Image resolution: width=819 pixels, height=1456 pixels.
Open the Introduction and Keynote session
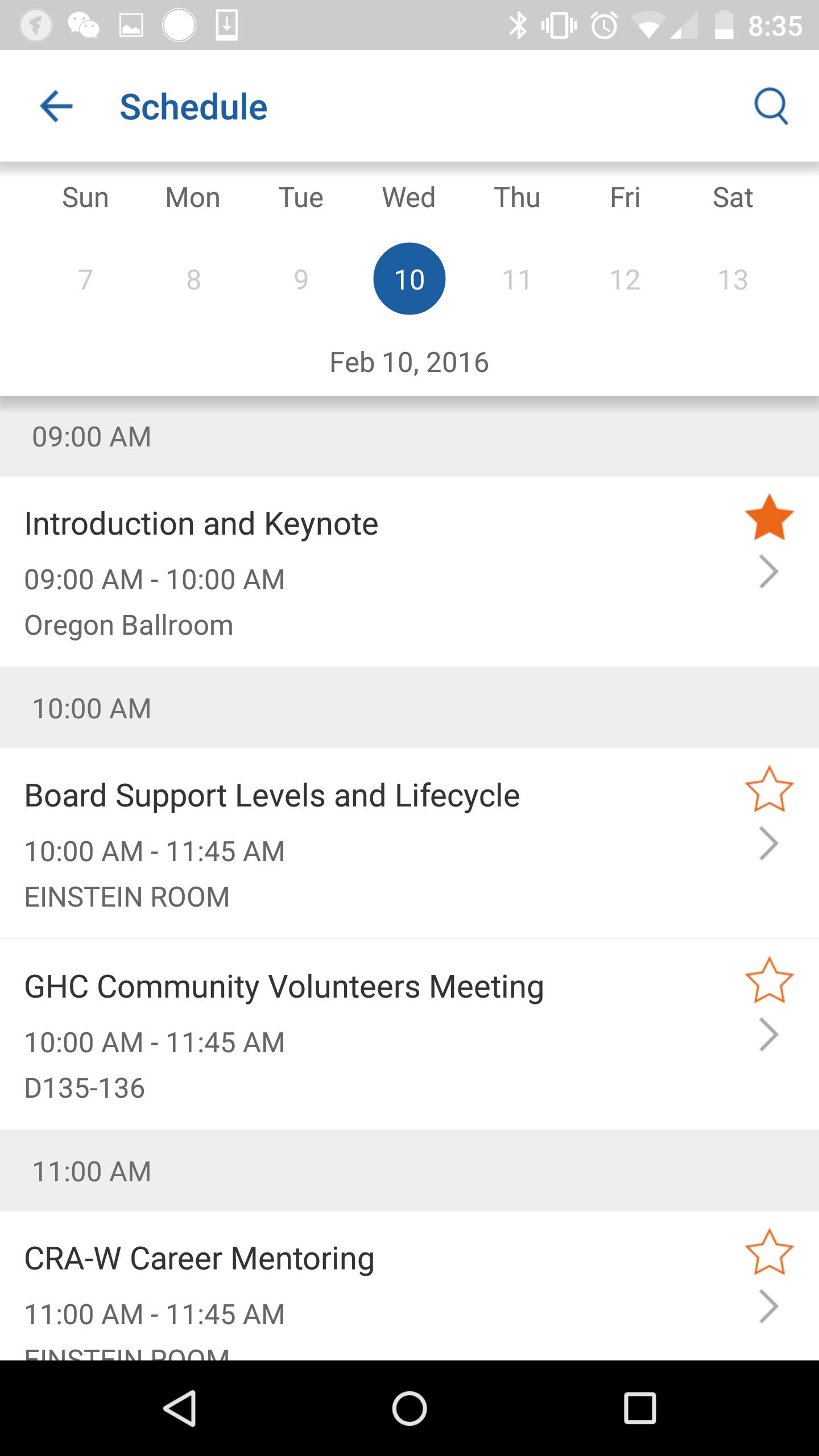409,572
